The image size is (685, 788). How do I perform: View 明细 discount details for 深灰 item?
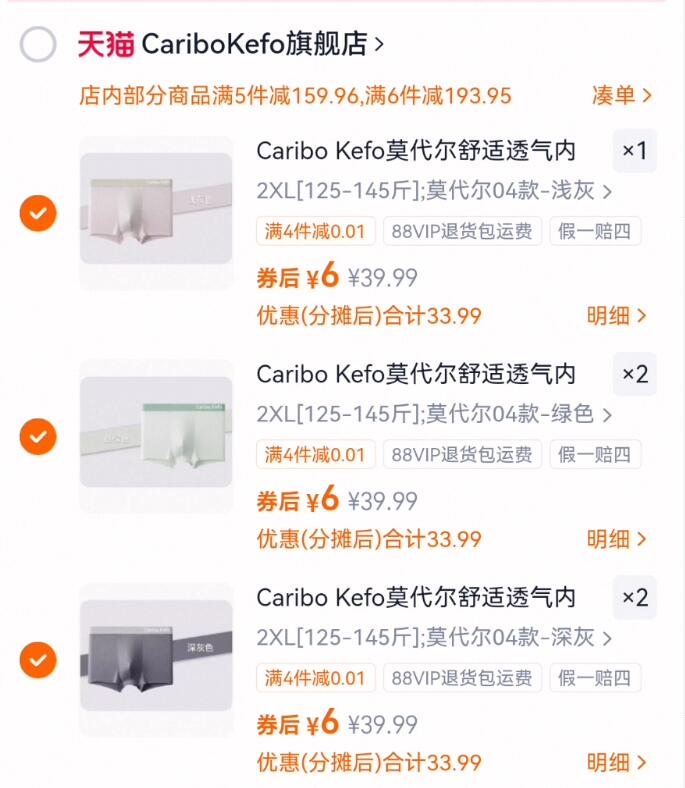616,762
